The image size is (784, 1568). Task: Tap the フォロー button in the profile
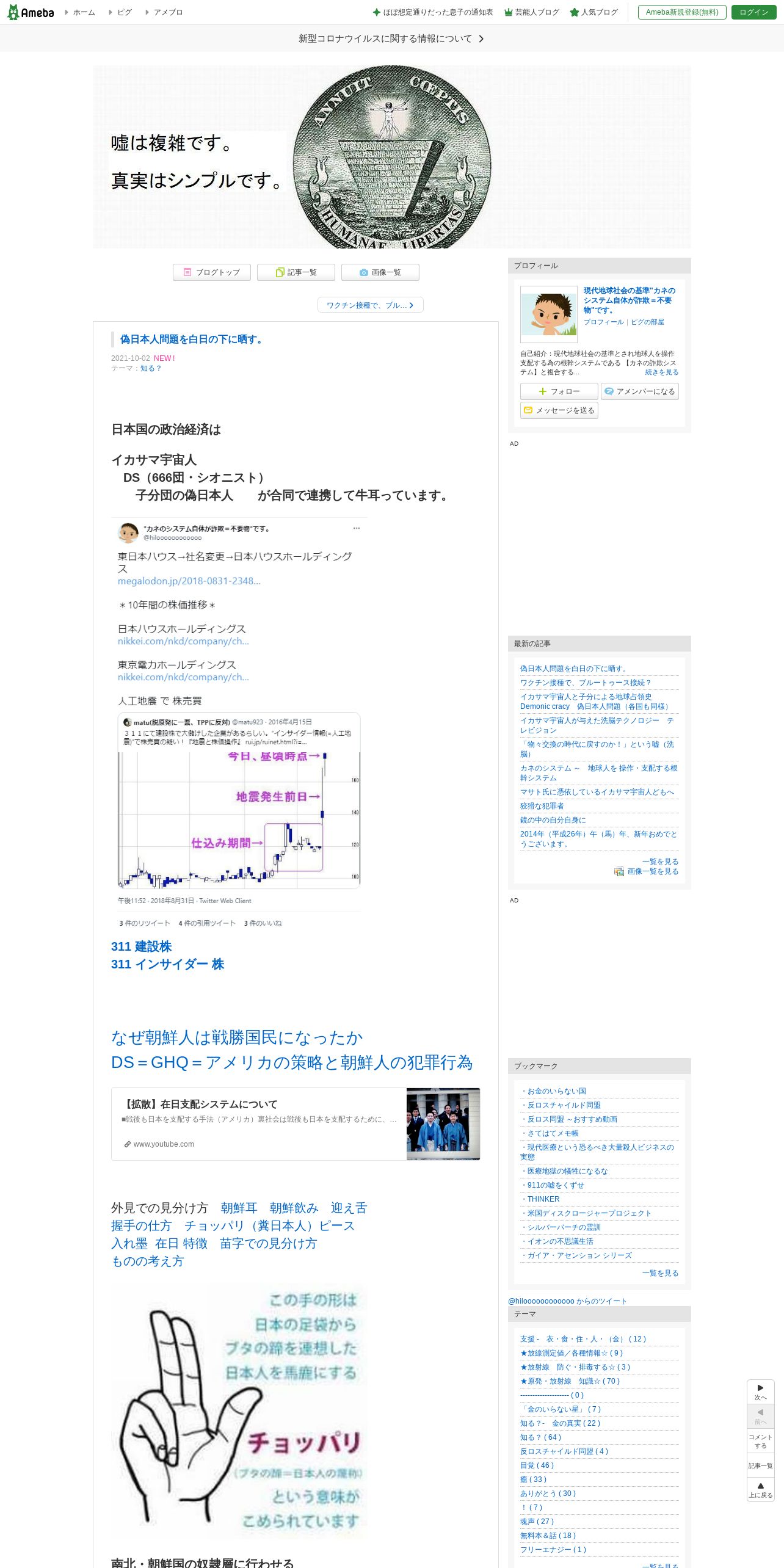coord(559,391)
